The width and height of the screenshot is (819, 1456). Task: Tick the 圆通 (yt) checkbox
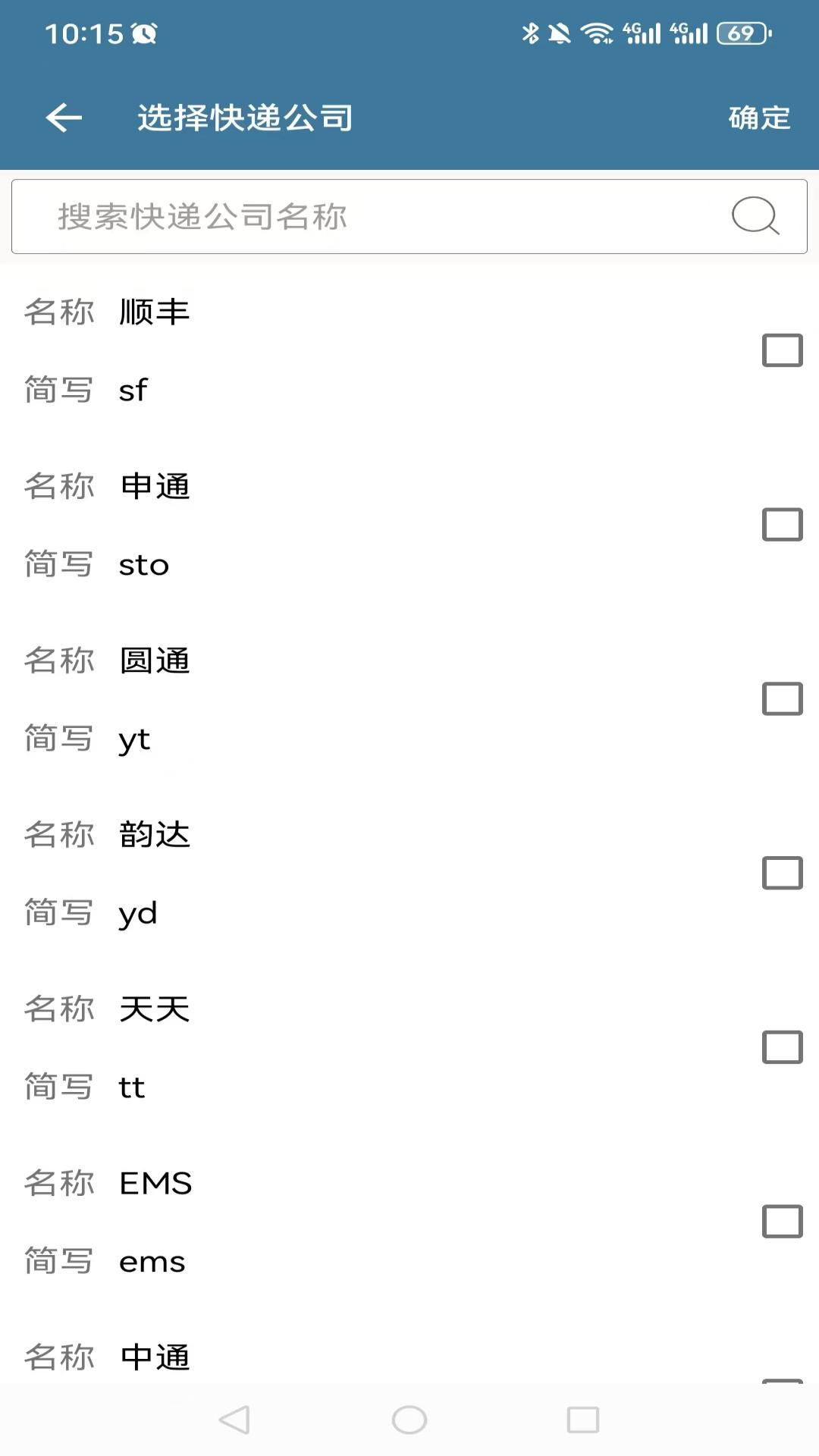[782, 699]
